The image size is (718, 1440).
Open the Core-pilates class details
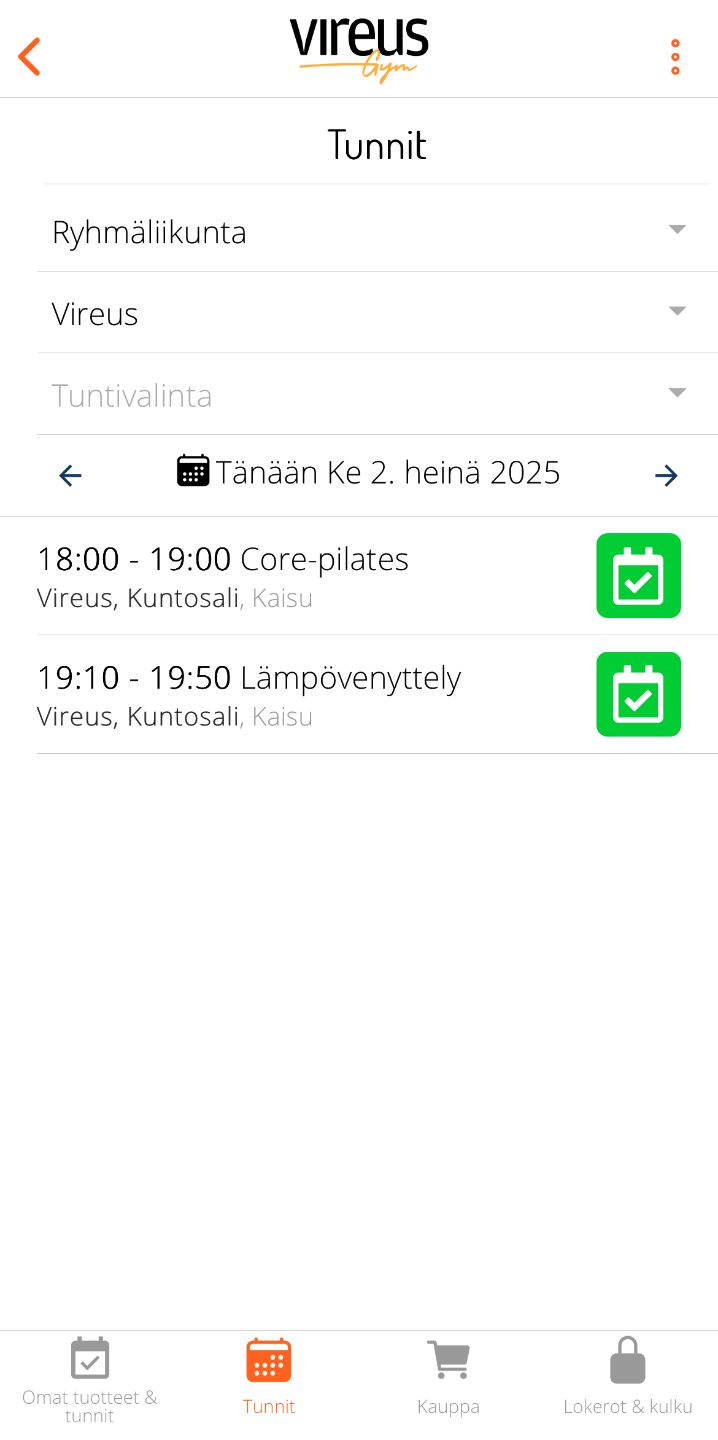tap(300, 576)
